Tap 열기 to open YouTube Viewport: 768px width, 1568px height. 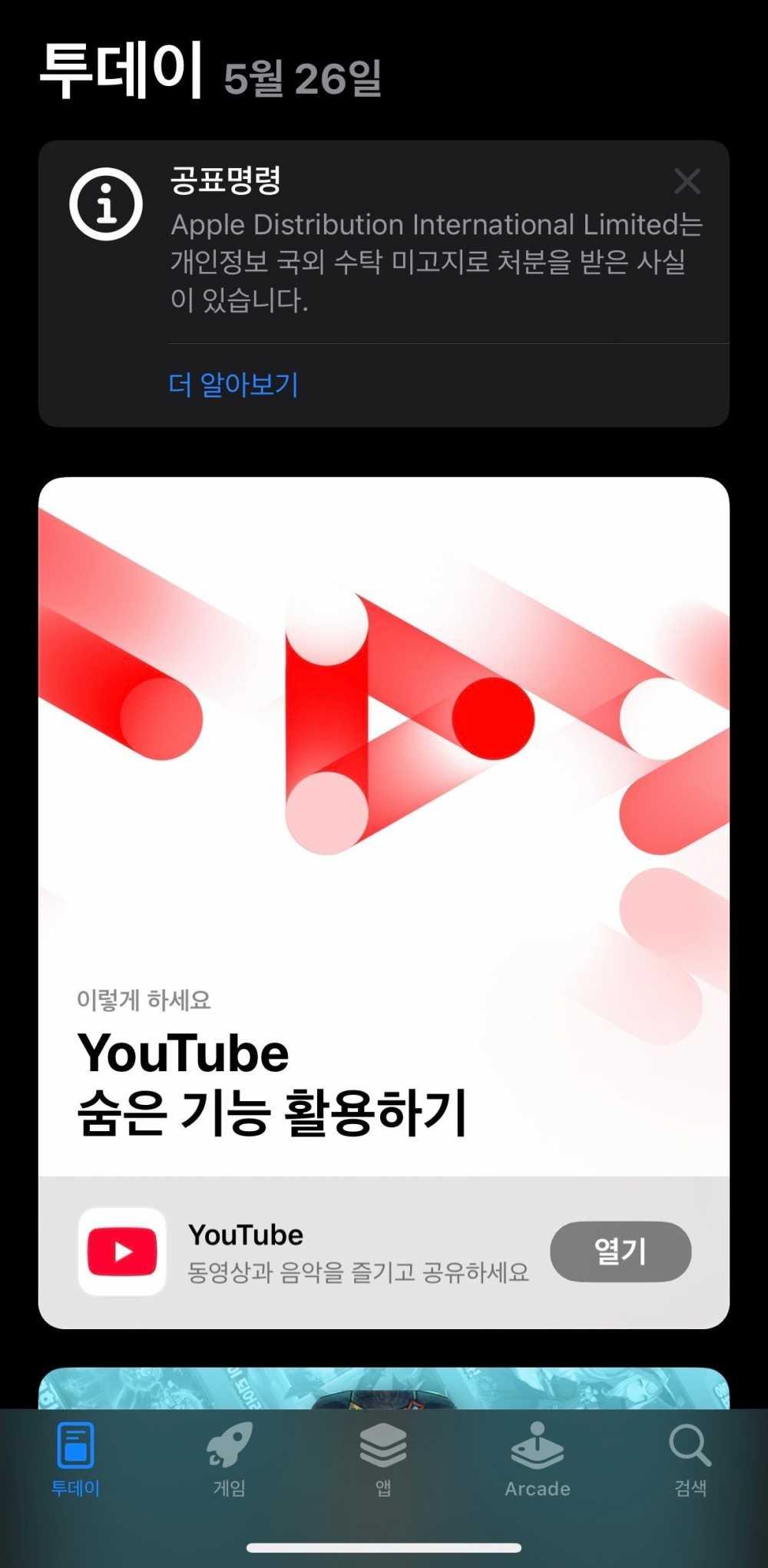click(621, 1251)
